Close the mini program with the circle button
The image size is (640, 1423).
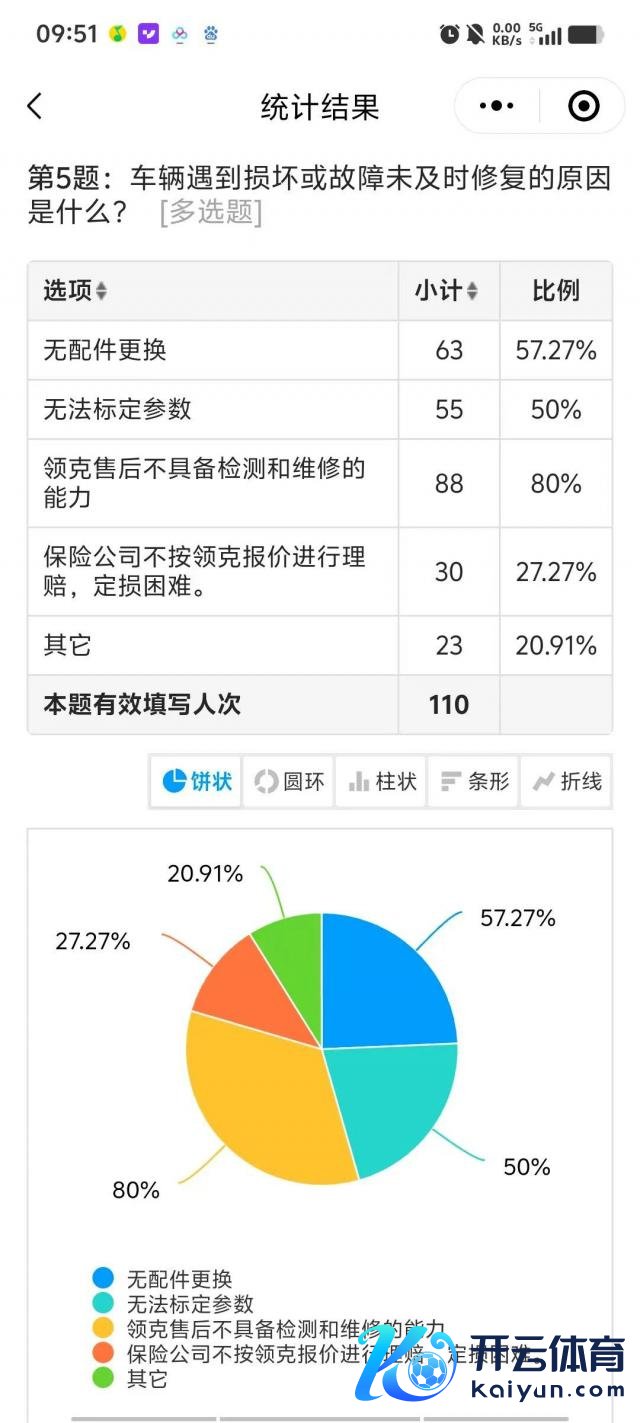(583, 106)
